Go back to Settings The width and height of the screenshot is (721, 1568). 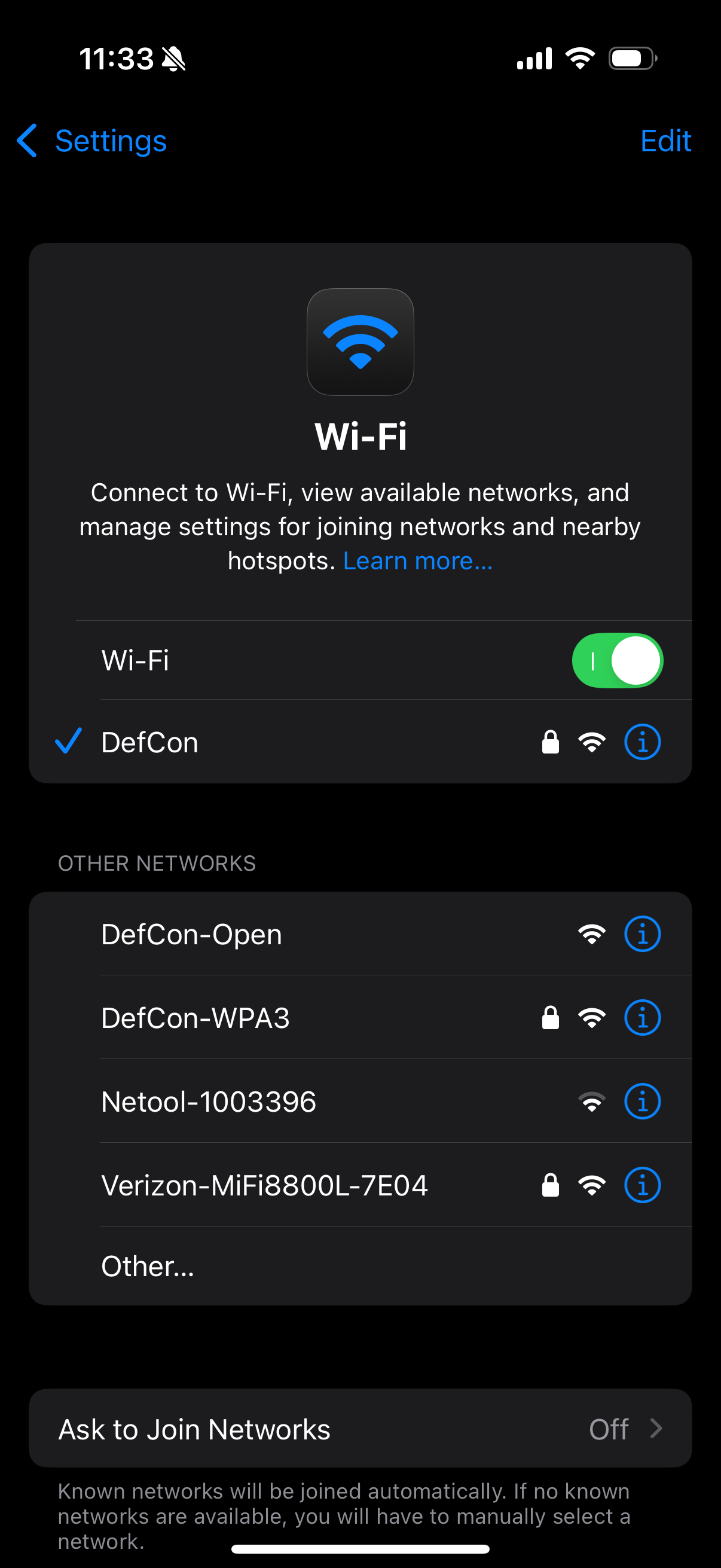91,141
